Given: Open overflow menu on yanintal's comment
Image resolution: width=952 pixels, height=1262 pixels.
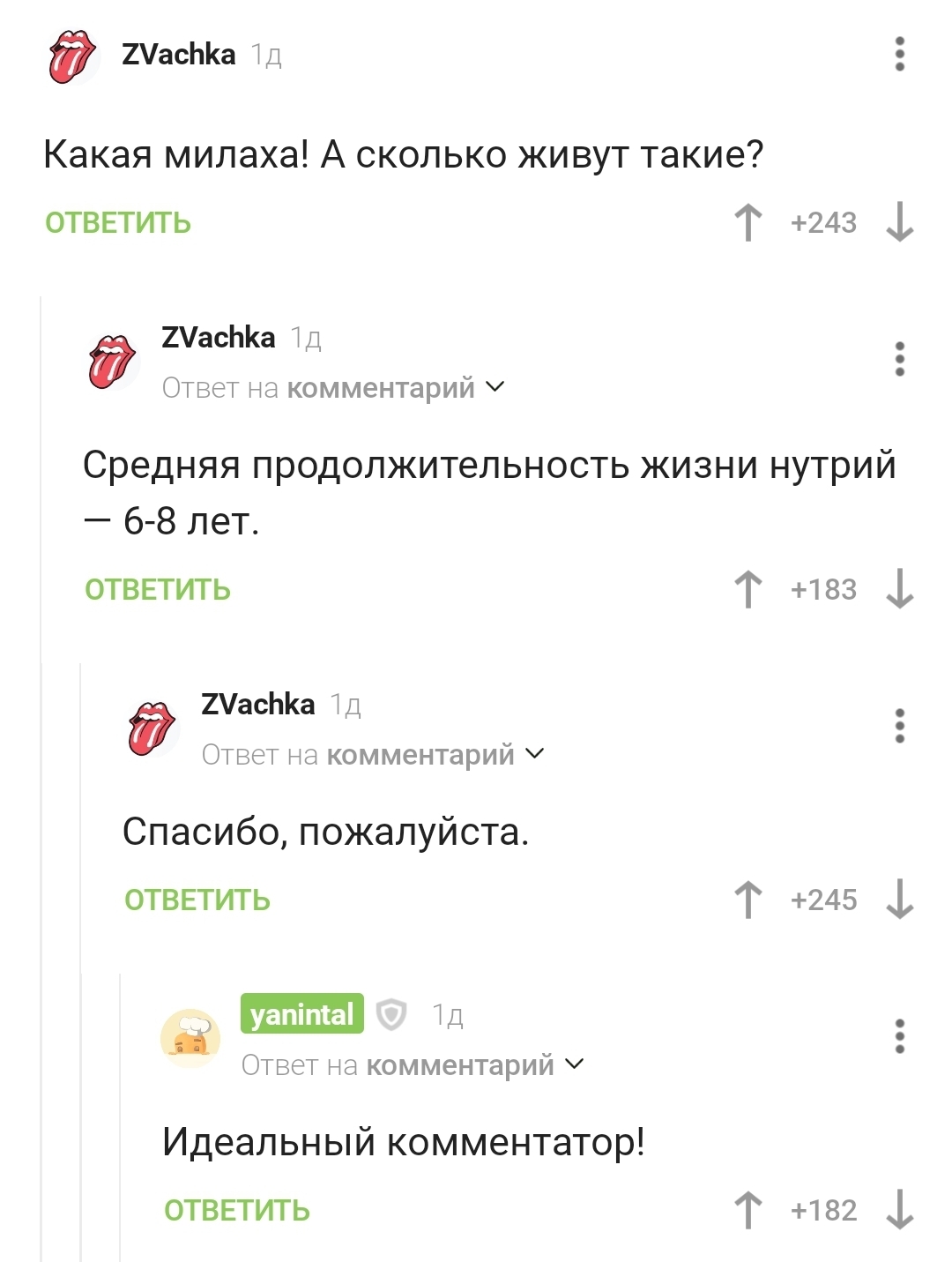Looking at the screenshot, I should coord(899,1036).
